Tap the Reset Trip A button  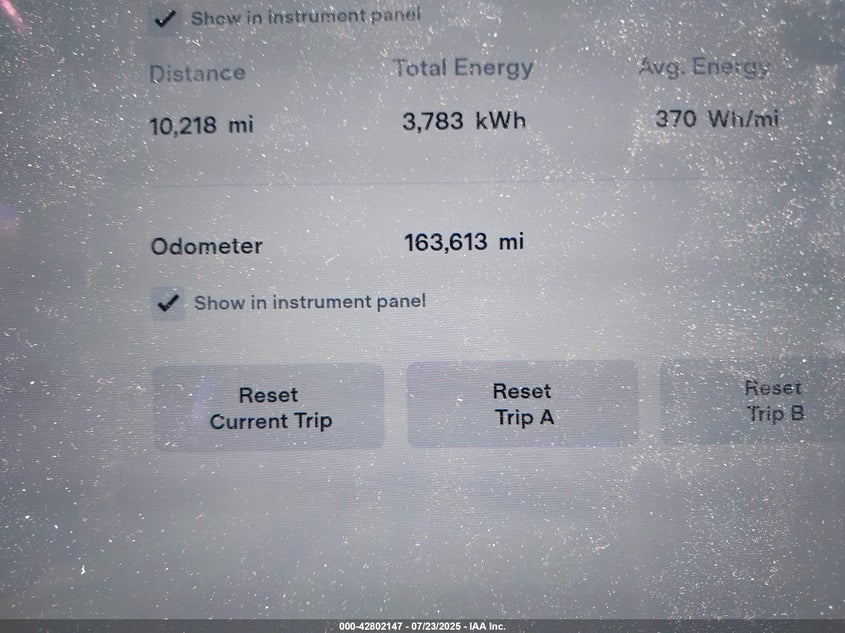[522, 404]
